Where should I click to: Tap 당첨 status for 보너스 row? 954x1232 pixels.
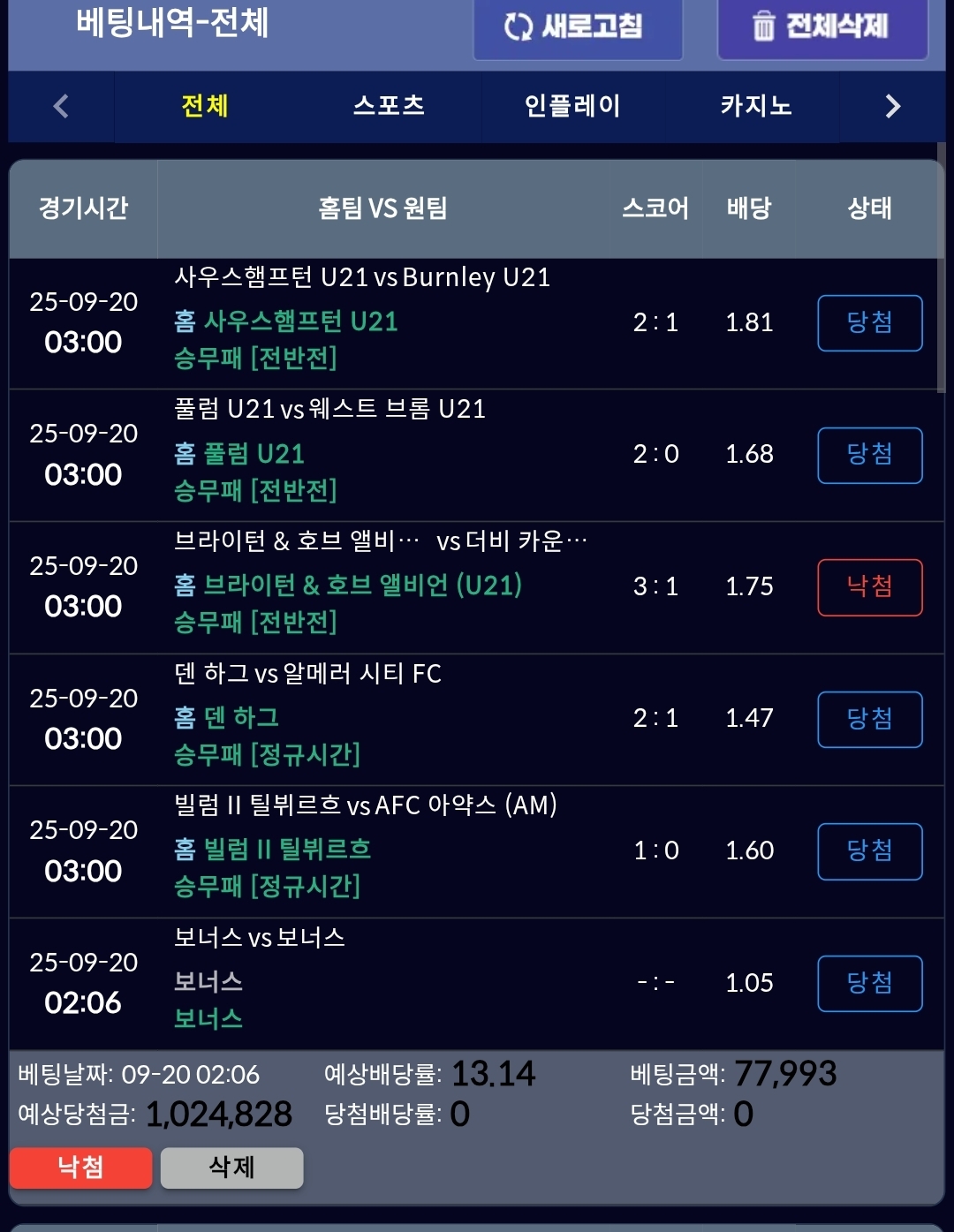pyautogui.click(x=869, y=983)
